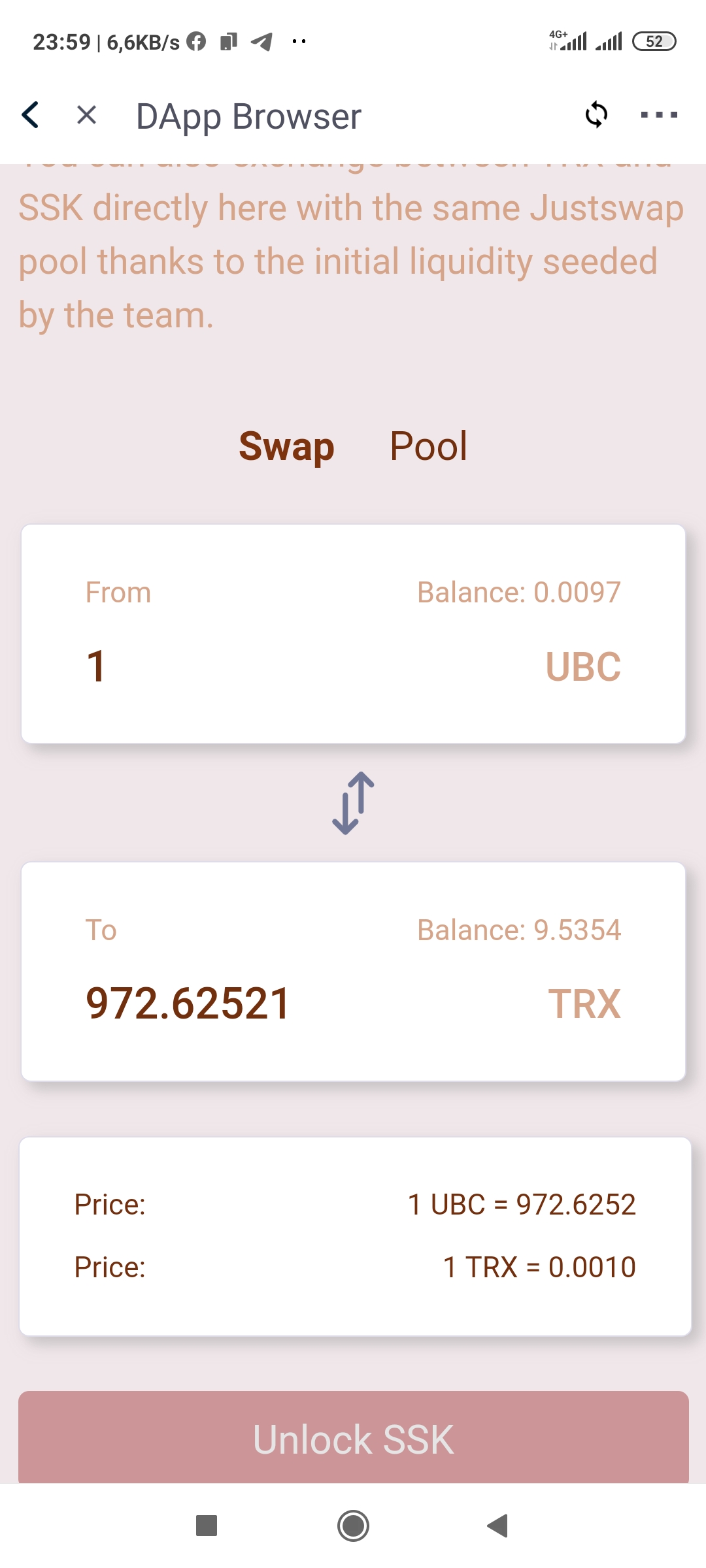Go back in the DApp Browser

pos(31,116)
